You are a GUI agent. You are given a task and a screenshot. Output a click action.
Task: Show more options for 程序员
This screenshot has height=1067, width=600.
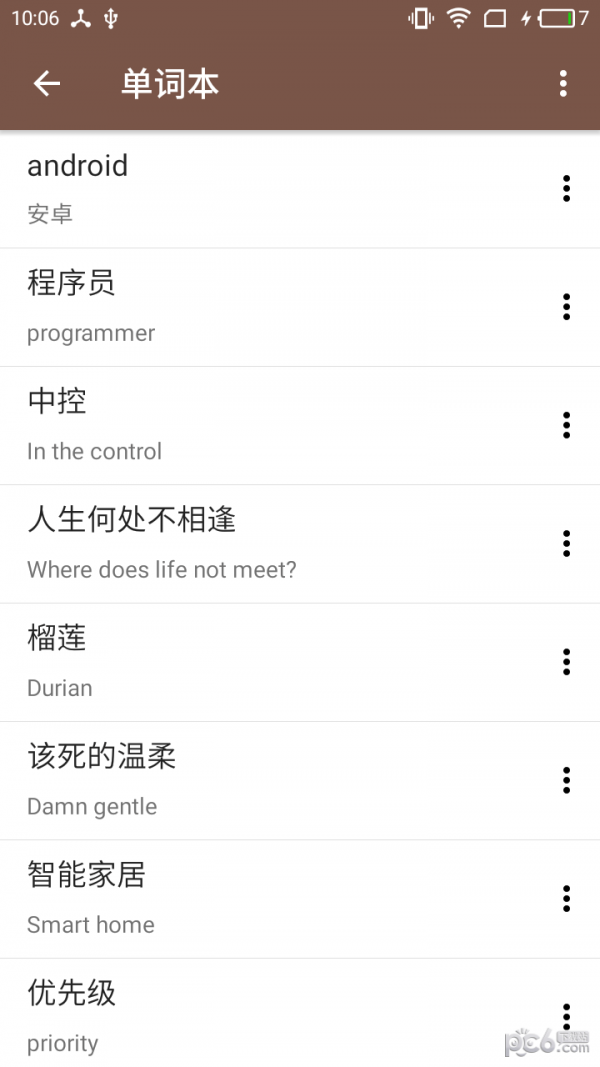coord(566,307)
